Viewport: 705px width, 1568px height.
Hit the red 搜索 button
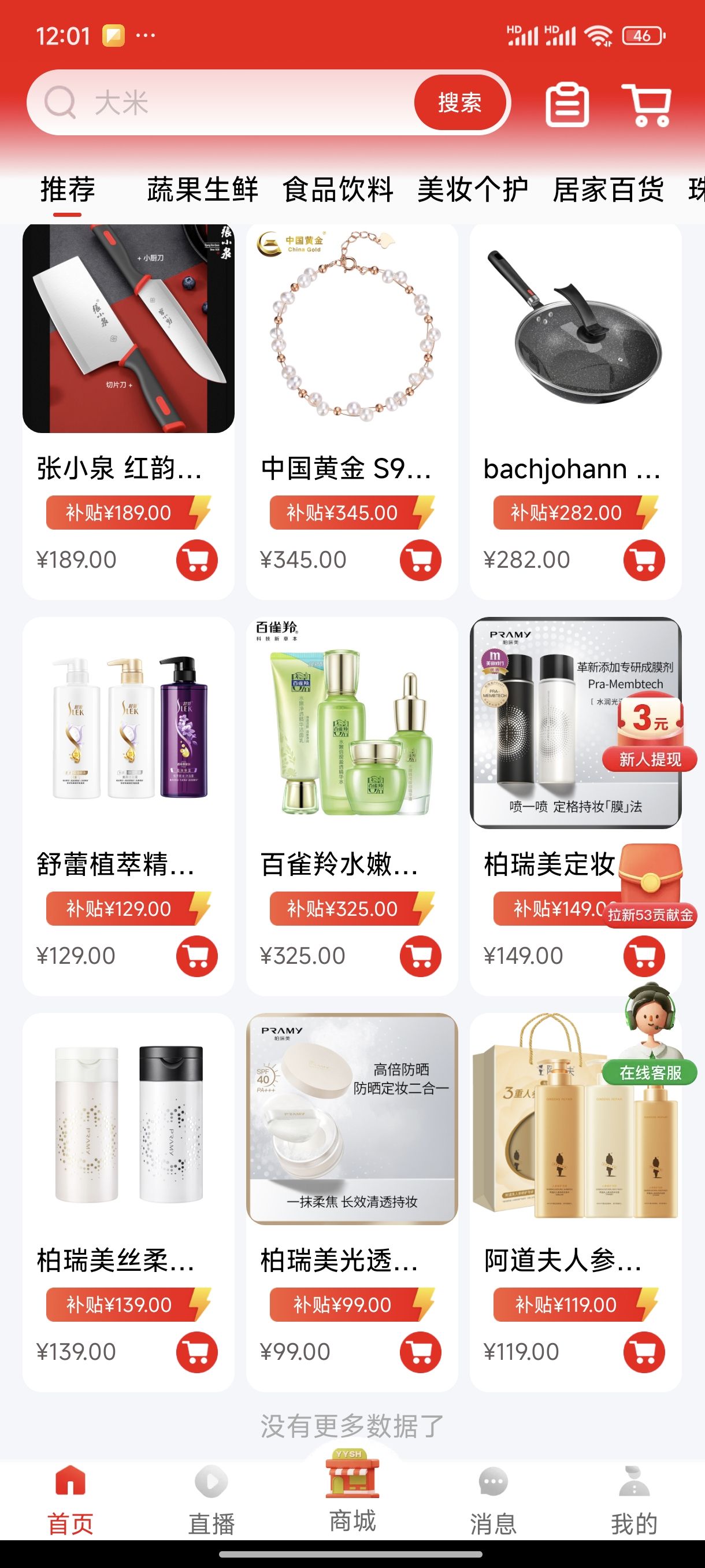[459, 102]
